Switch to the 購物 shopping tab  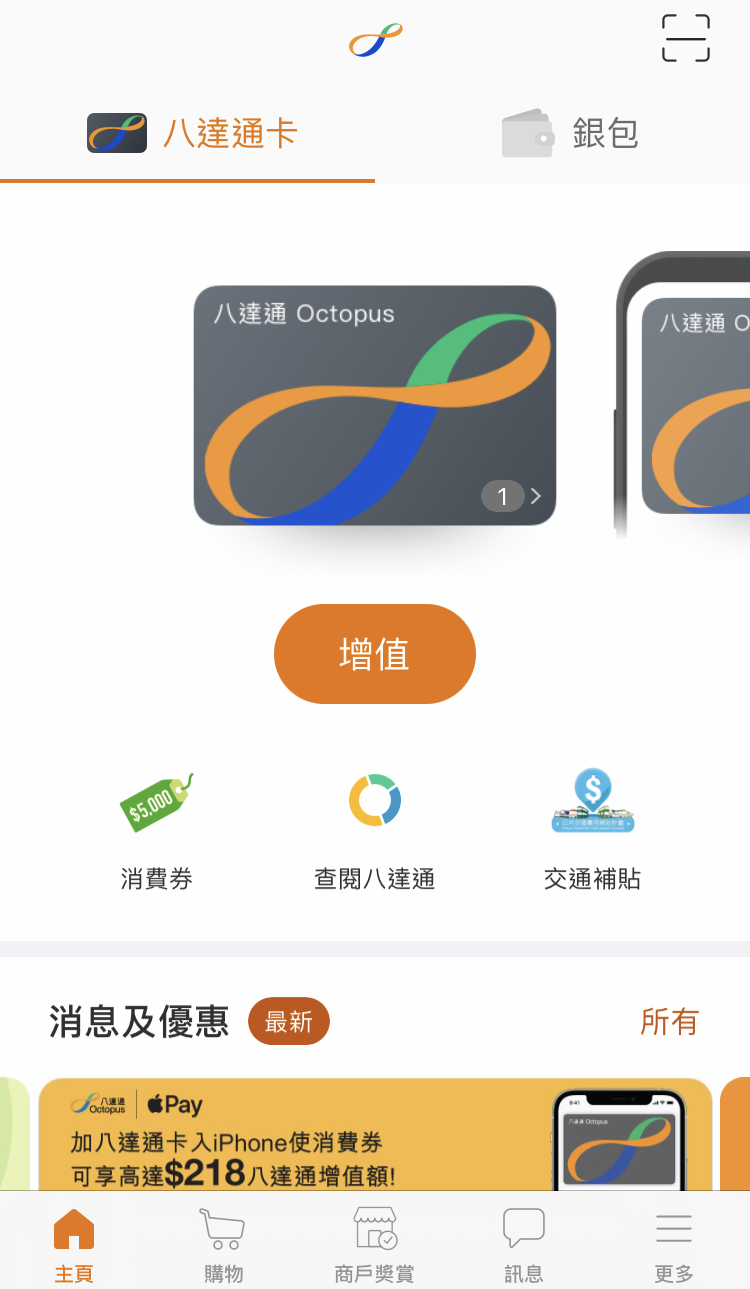[x=223, y=1244]
